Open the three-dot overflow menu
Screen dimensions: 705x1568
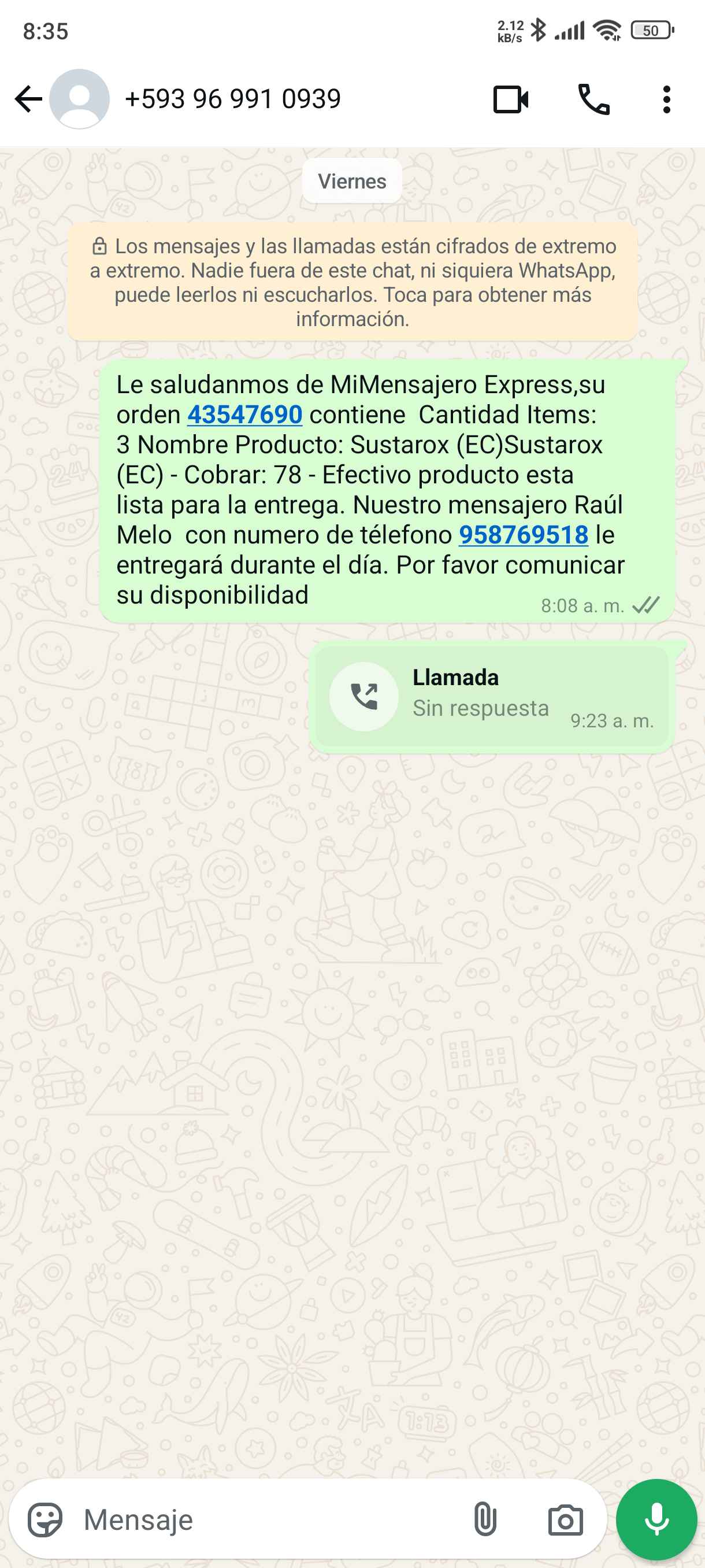[x=667, y=99]
